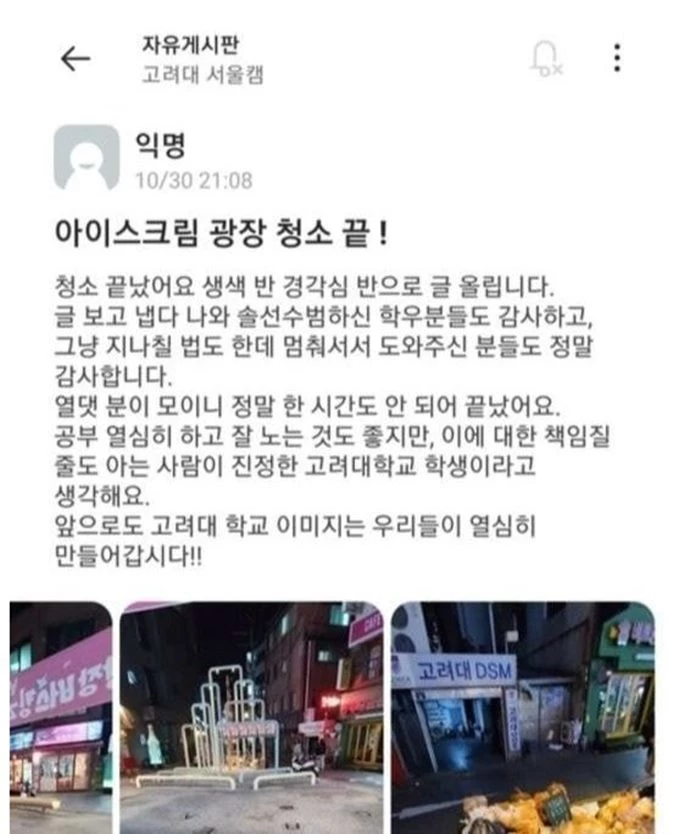The width and height of the screenshot is (700, 834).
Task: Open the 고려대 DSM street photo
Action: coord(523,716)
